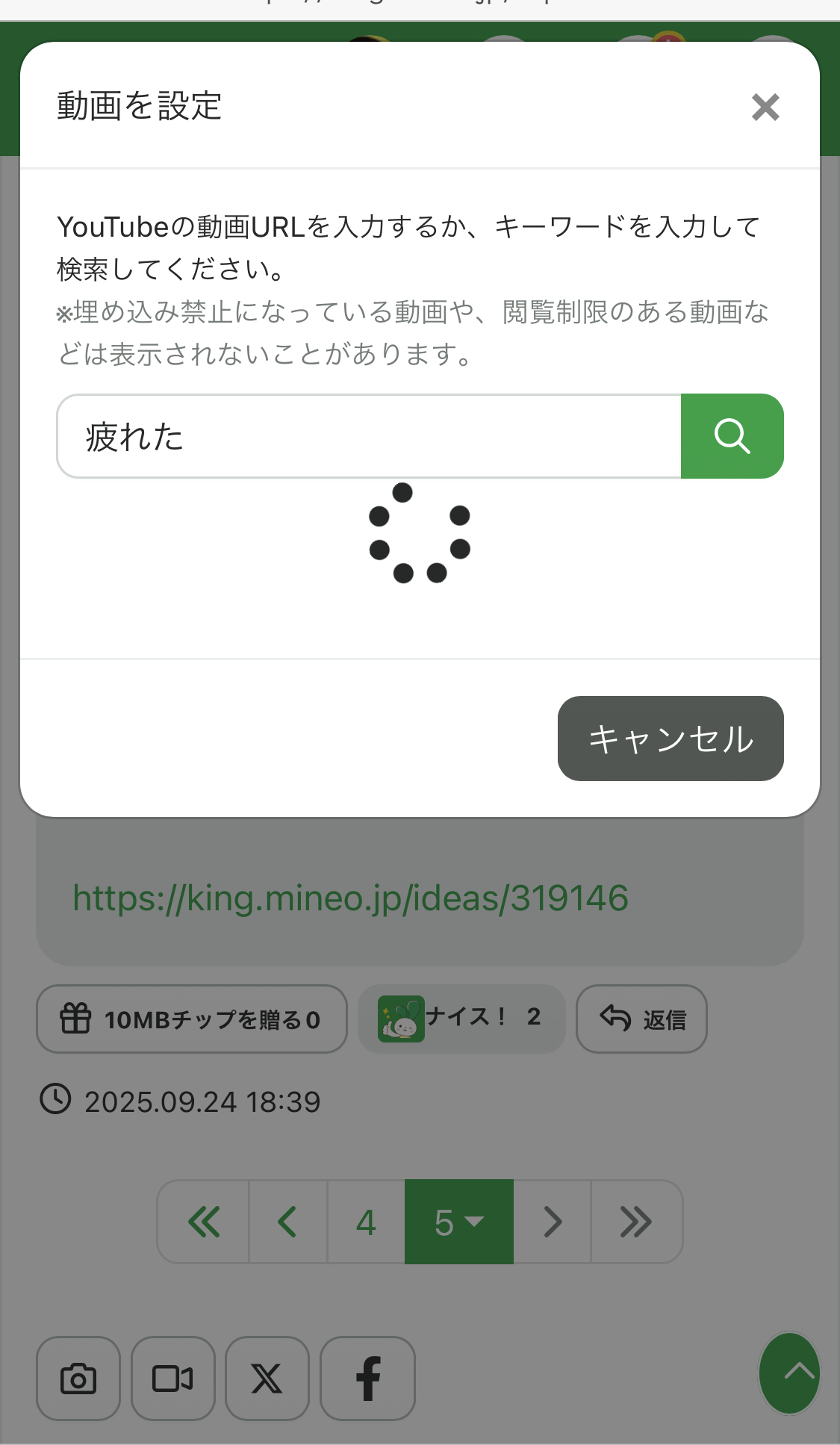Search videos with the green magnifier button
The height and width of the screenshot is (1445, 840).
(x=732, y=436)
